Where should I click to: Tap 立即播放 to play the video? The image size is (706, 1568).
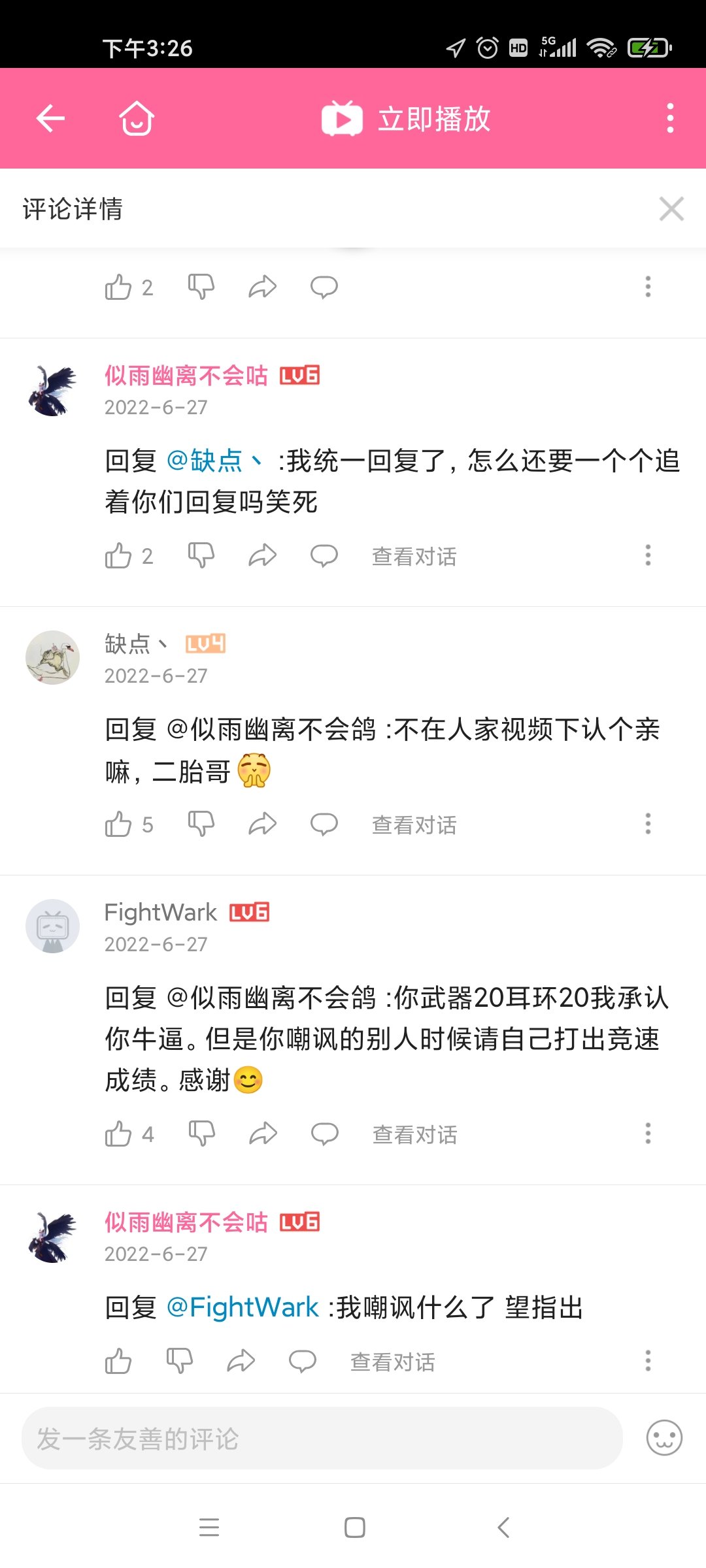pyautogui.click(x=406, y=119)
